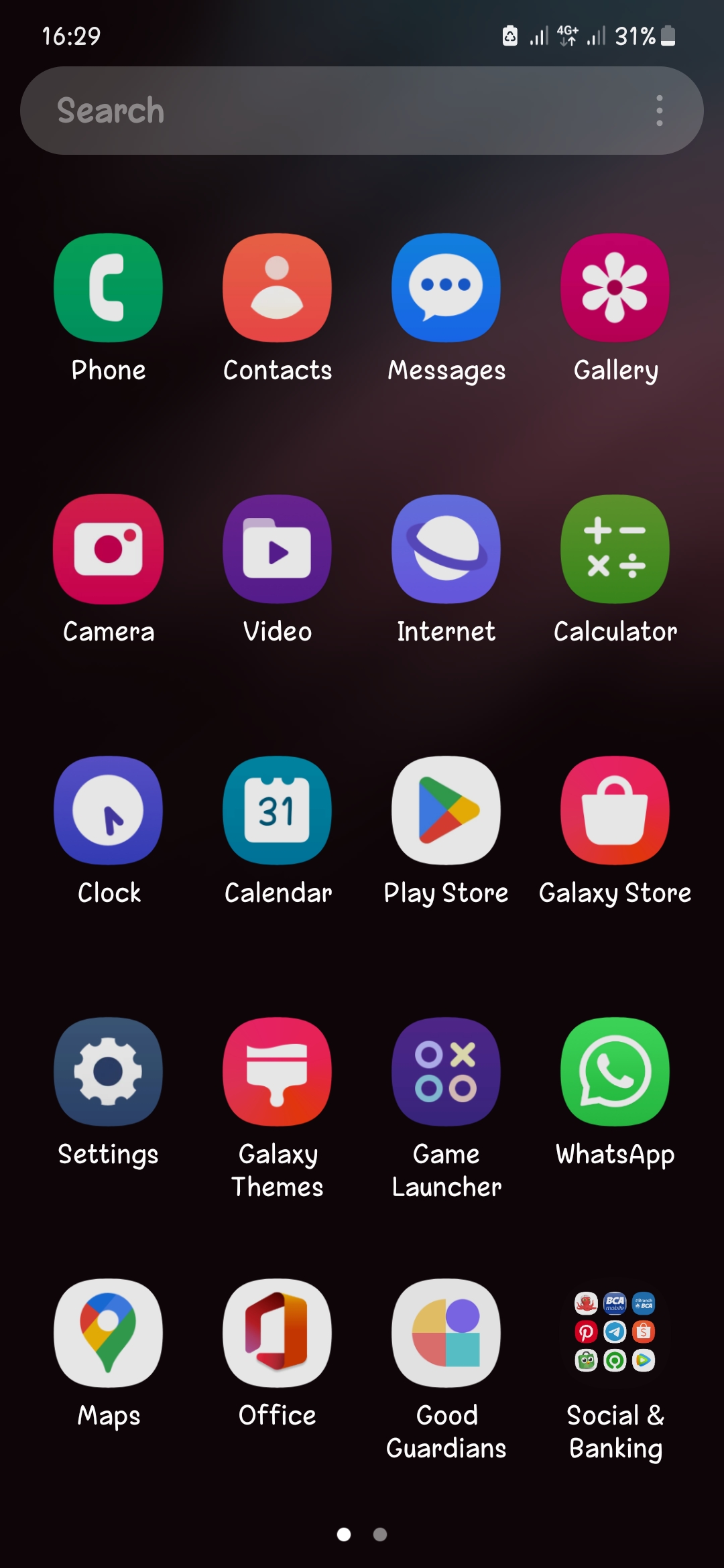Open the Social & Banking folder
724x1568 pixels.
(x=615, y=1332)
